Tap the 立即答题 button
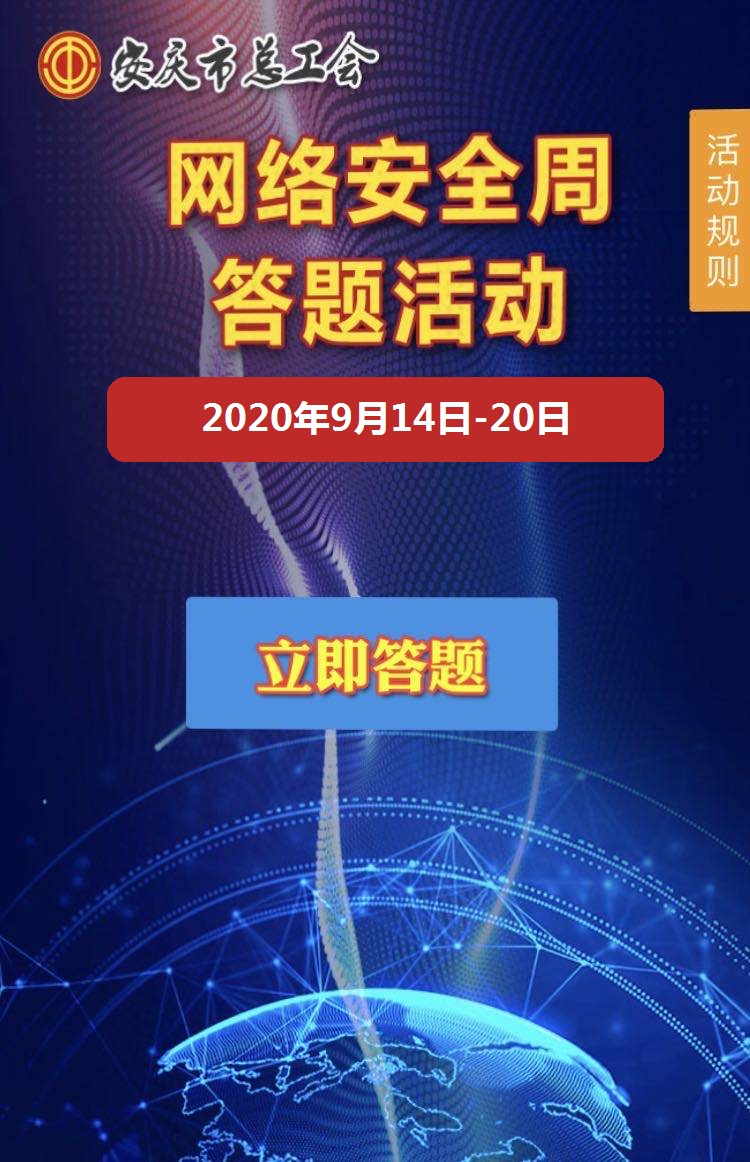Screen dimensions: 750x1162 click(371, 664)
